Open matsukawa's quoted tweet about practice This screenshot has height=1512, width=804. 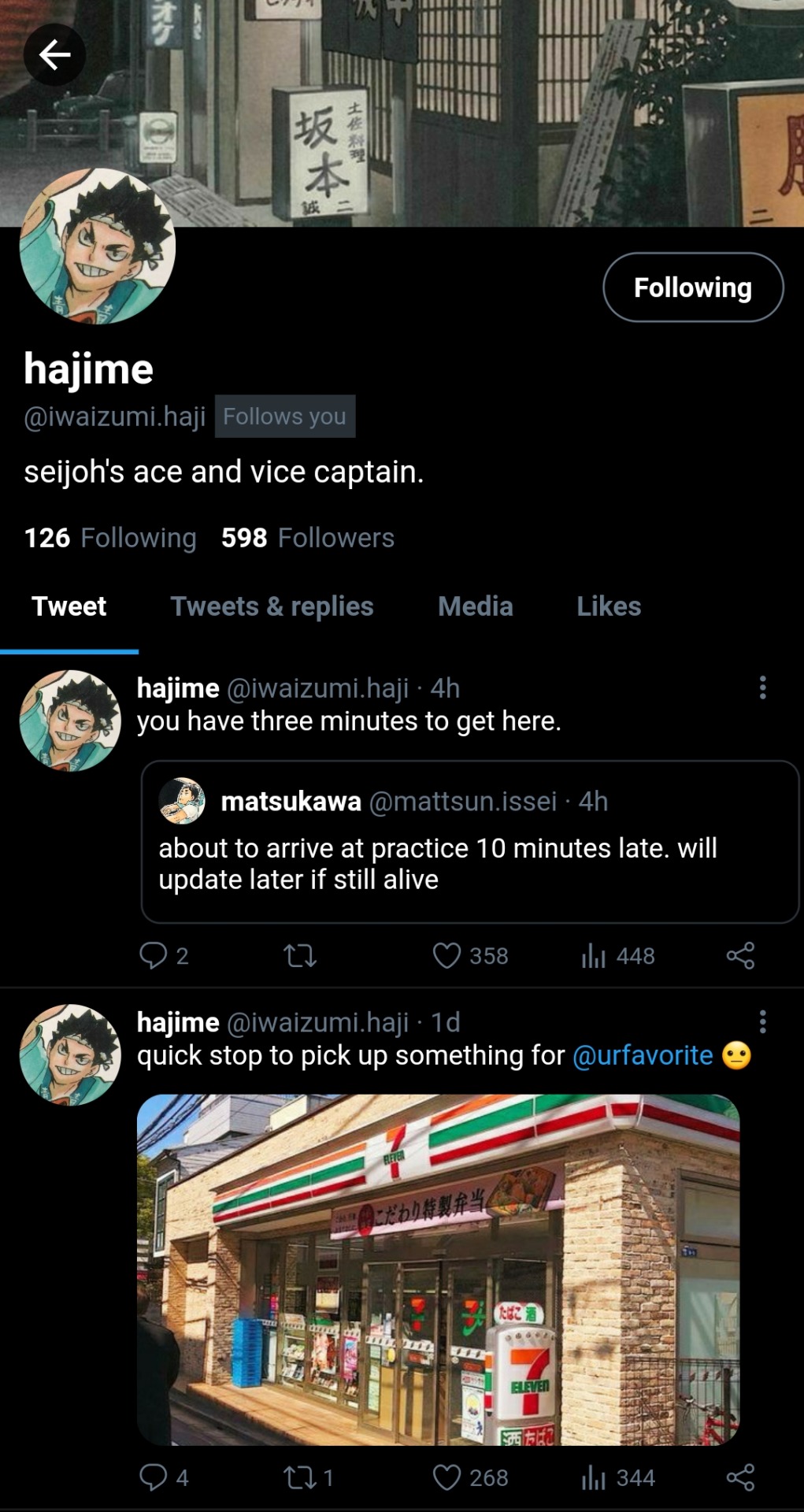(469, 841)
